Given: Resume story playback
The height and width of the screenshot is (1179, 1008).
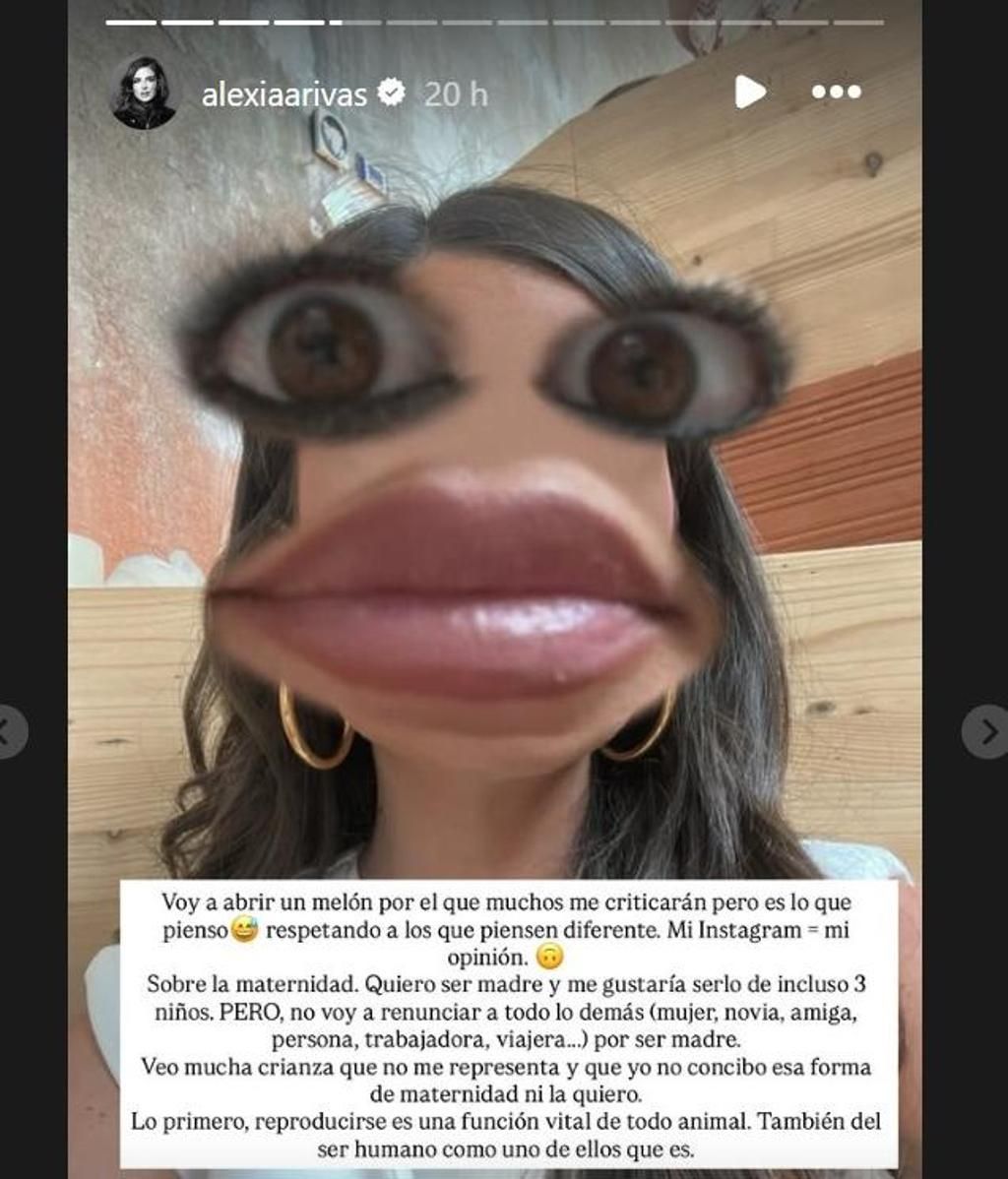Looking at the screenshot, I should click(x=749, y=93).
